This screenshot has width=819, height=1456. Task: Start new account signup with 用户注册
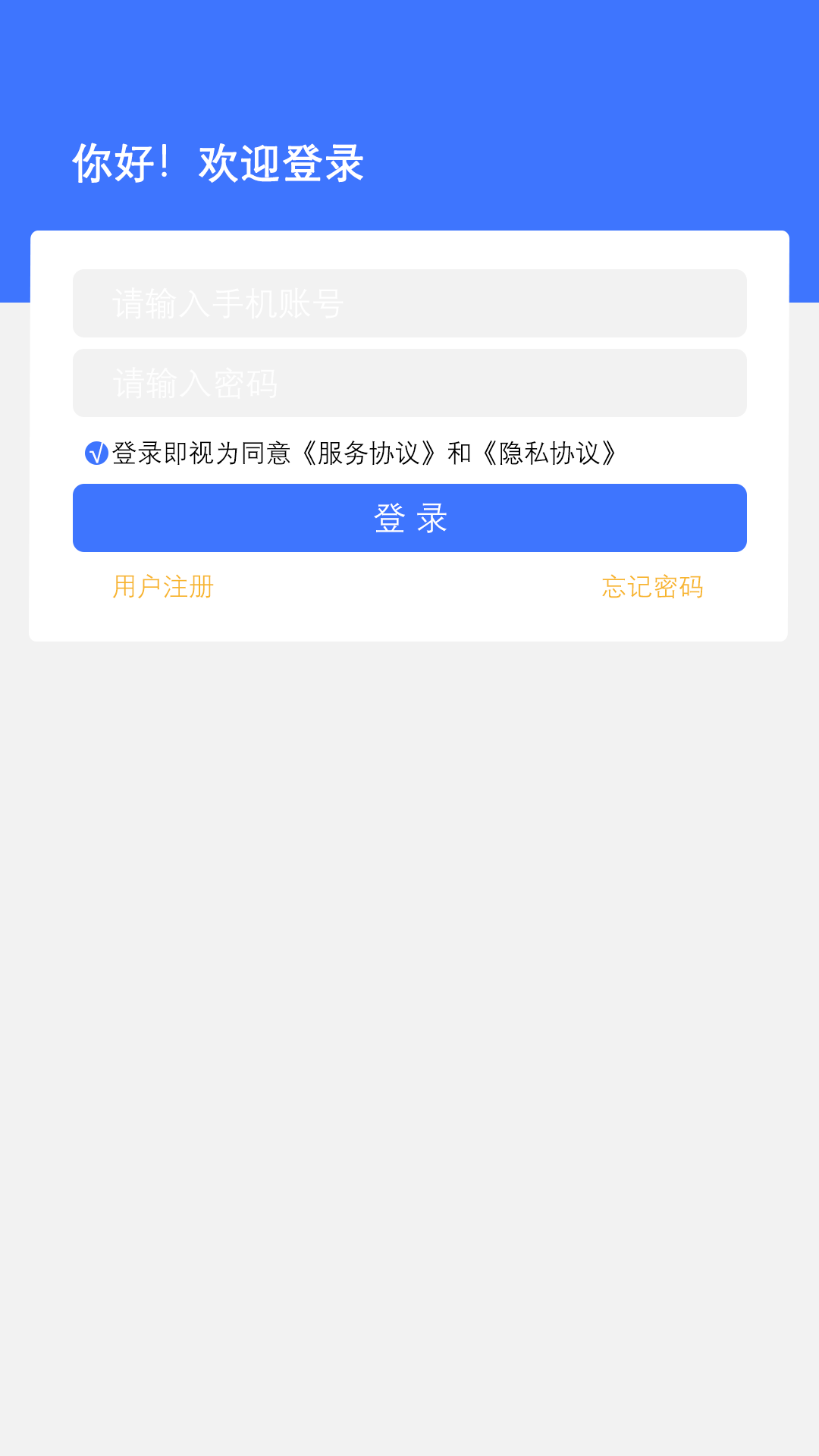pyautogui.click(x=162, y=586)
